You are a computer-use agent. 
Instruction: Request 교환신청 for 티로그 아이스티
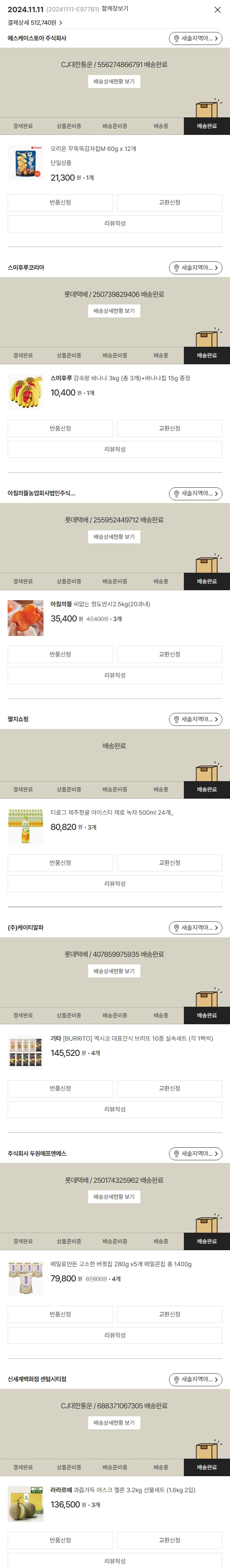pos(169,863)
